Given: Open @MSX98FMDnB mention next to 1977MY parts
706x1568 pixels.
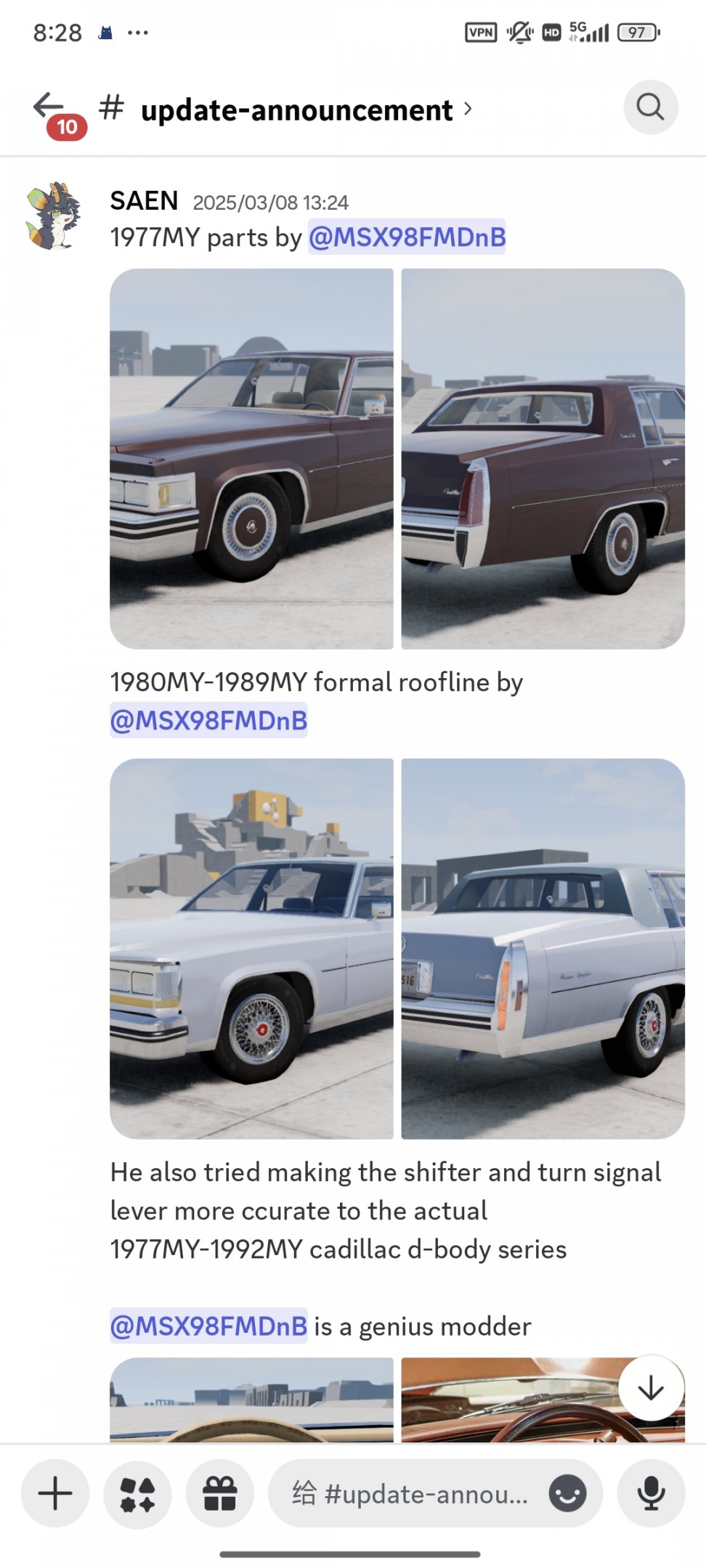Looking at the screenshot, I should pos(407,237).
